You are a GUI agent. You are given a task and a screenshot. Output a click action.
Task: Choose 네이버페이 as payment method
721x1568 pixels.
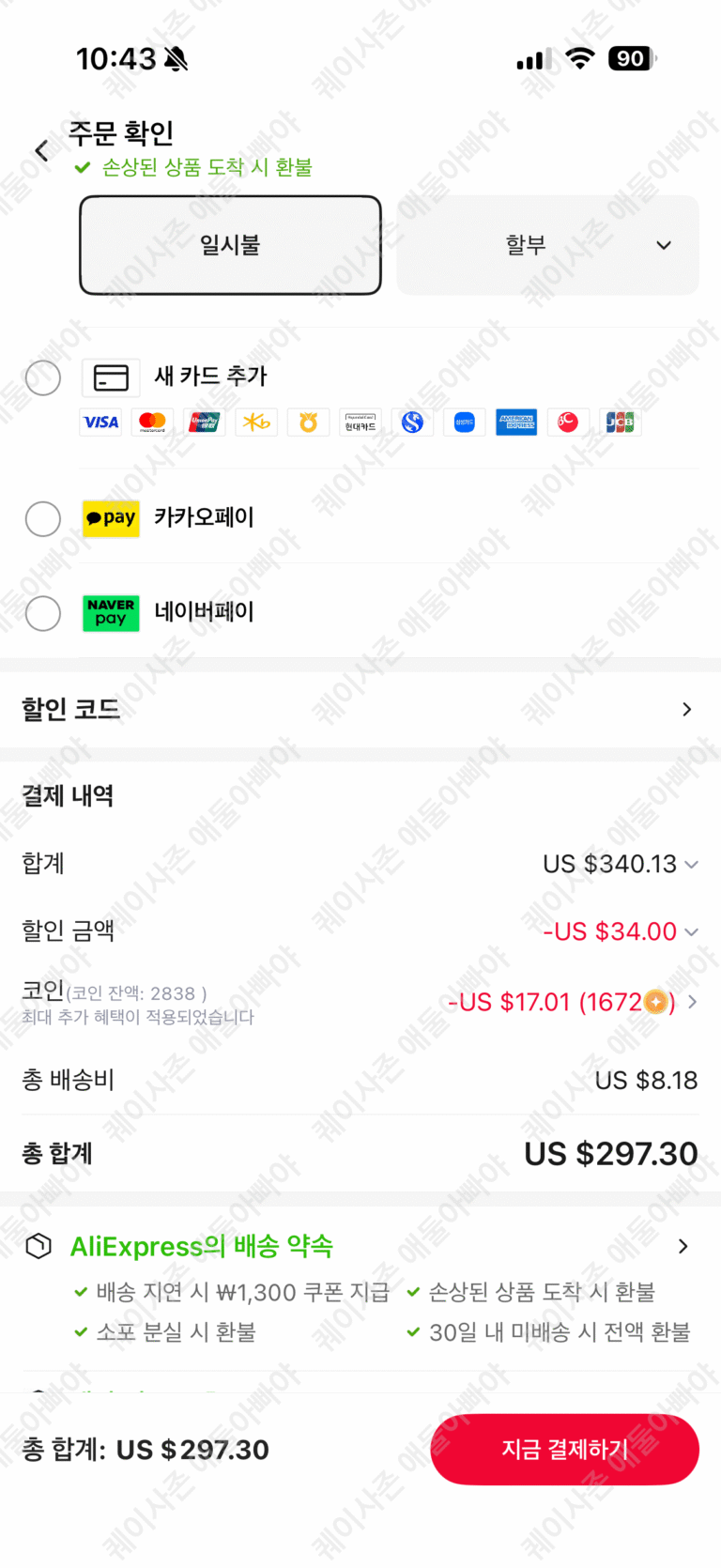pyautogui.click(x=43, y=613)
